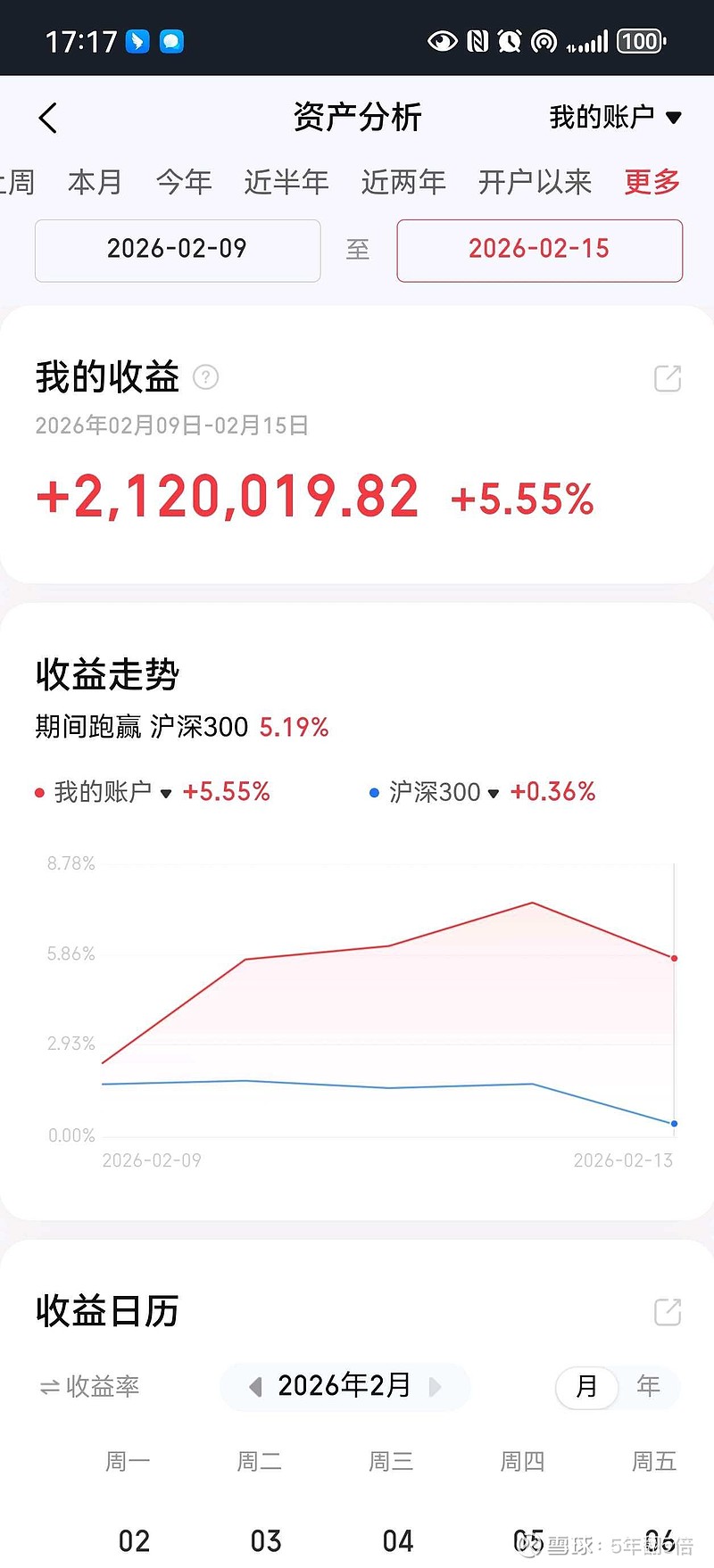Tap the 收益率 swap icon
Viewport: 714px width, 1568px height.
click(47, 1386)
